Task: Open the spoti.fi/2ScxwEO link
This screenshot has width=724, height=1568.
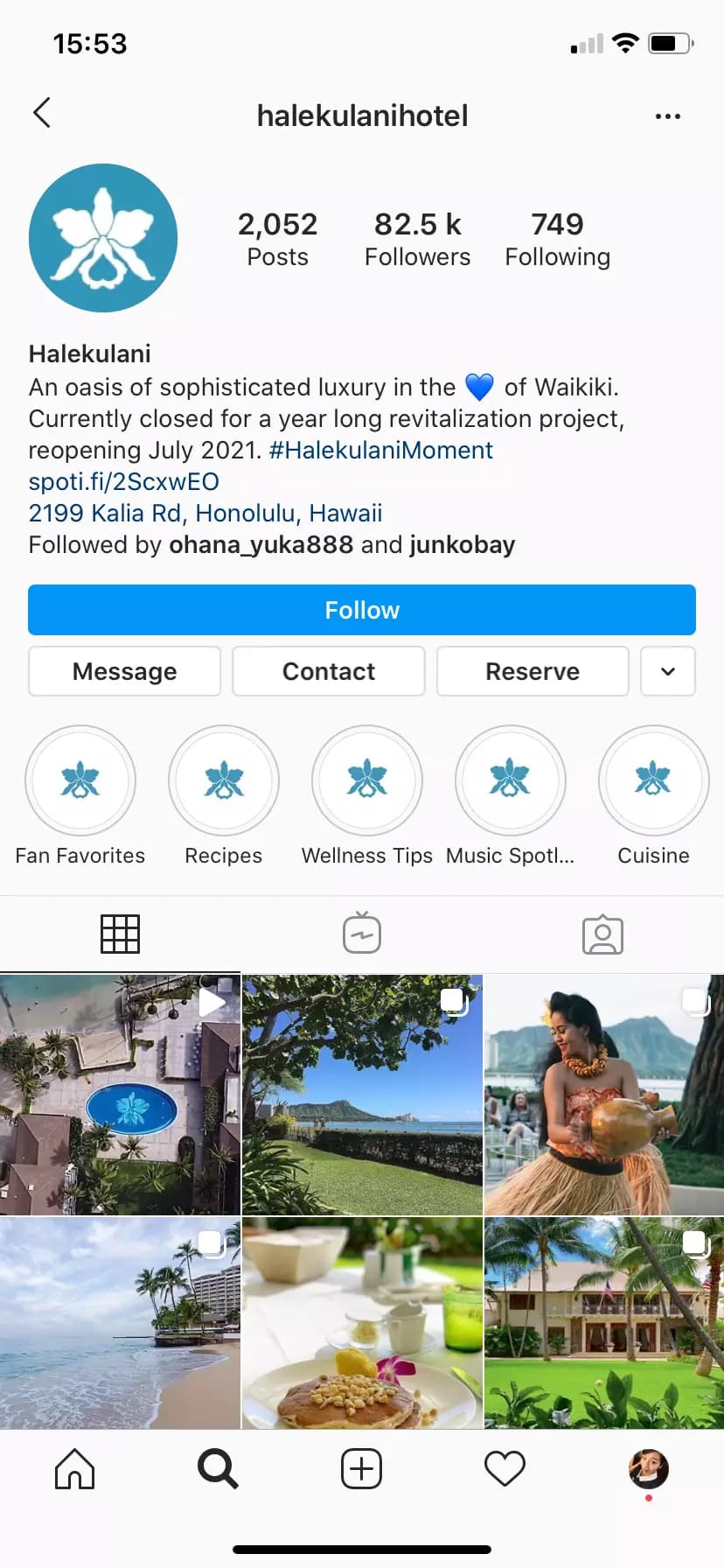Action: (x=123, y=482)
